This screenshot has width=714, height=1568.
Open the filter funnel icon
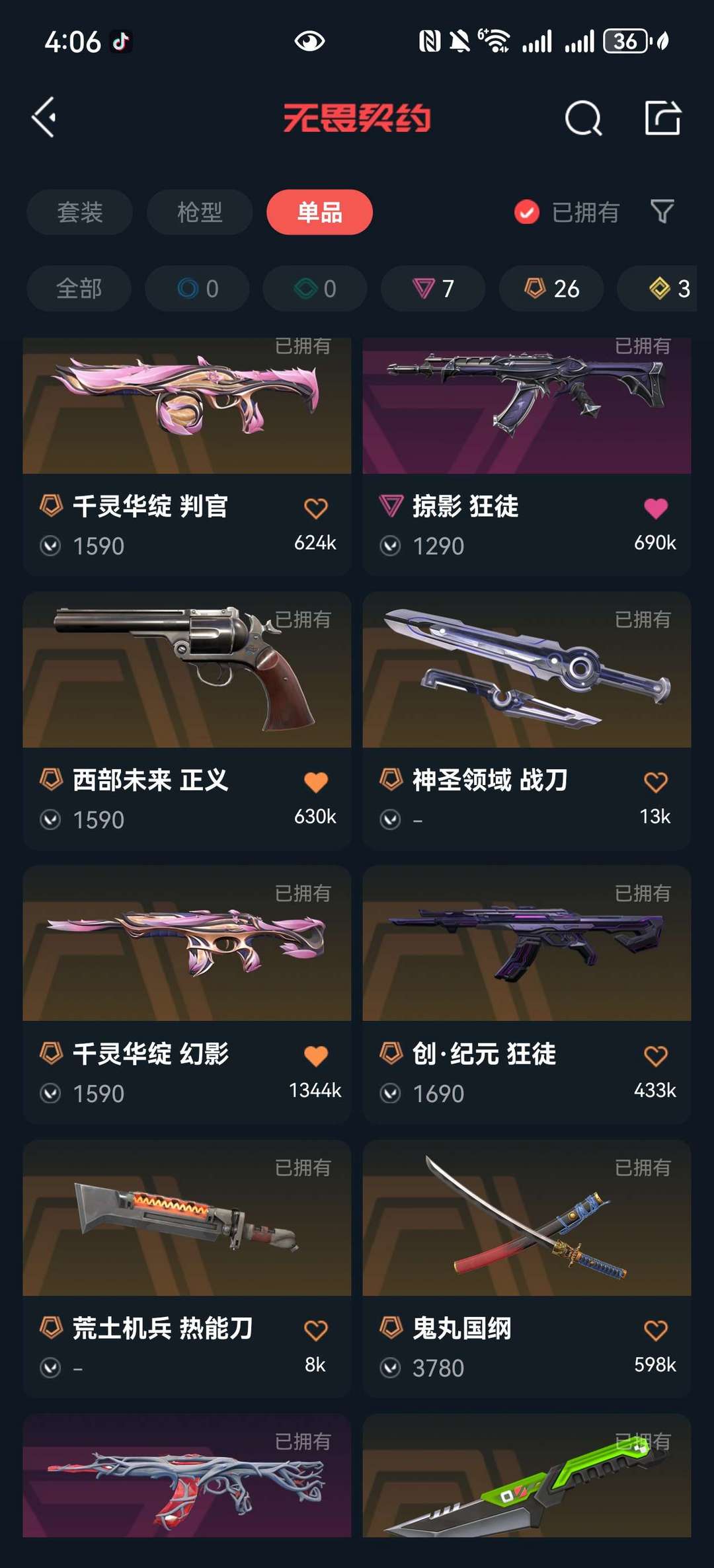point(662,211)
